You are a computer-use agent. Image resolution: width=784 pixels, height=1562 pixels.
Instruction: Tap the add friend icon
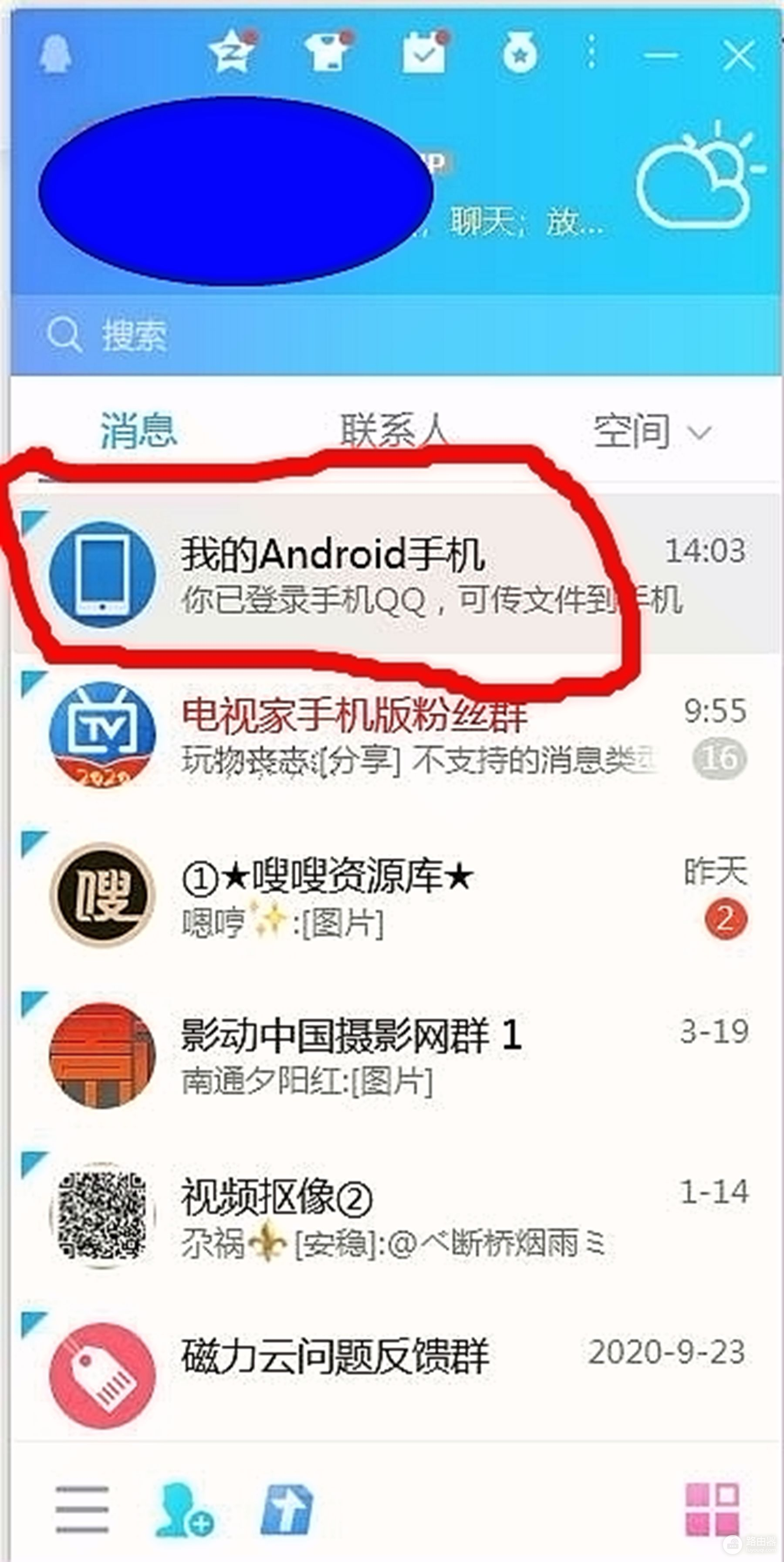[183, 1510]
